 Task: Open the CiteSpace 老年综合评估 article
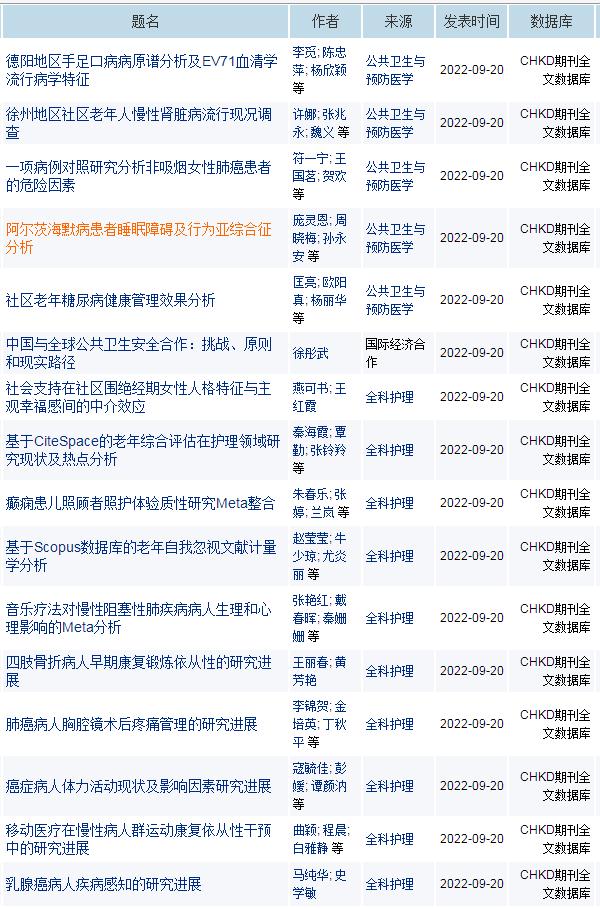click(141, 450)
